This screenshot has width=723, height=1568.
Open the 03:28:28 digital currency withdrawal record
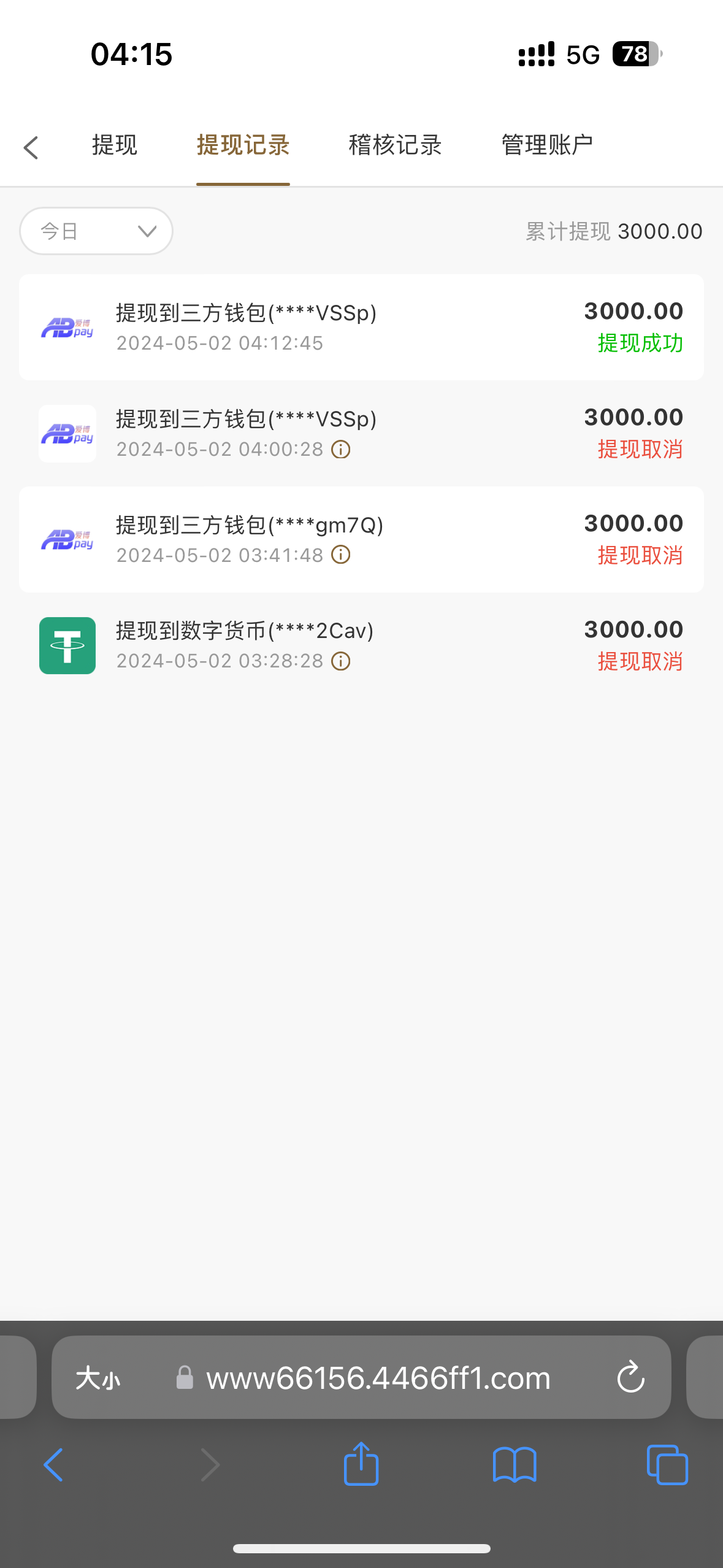[361, 645]
